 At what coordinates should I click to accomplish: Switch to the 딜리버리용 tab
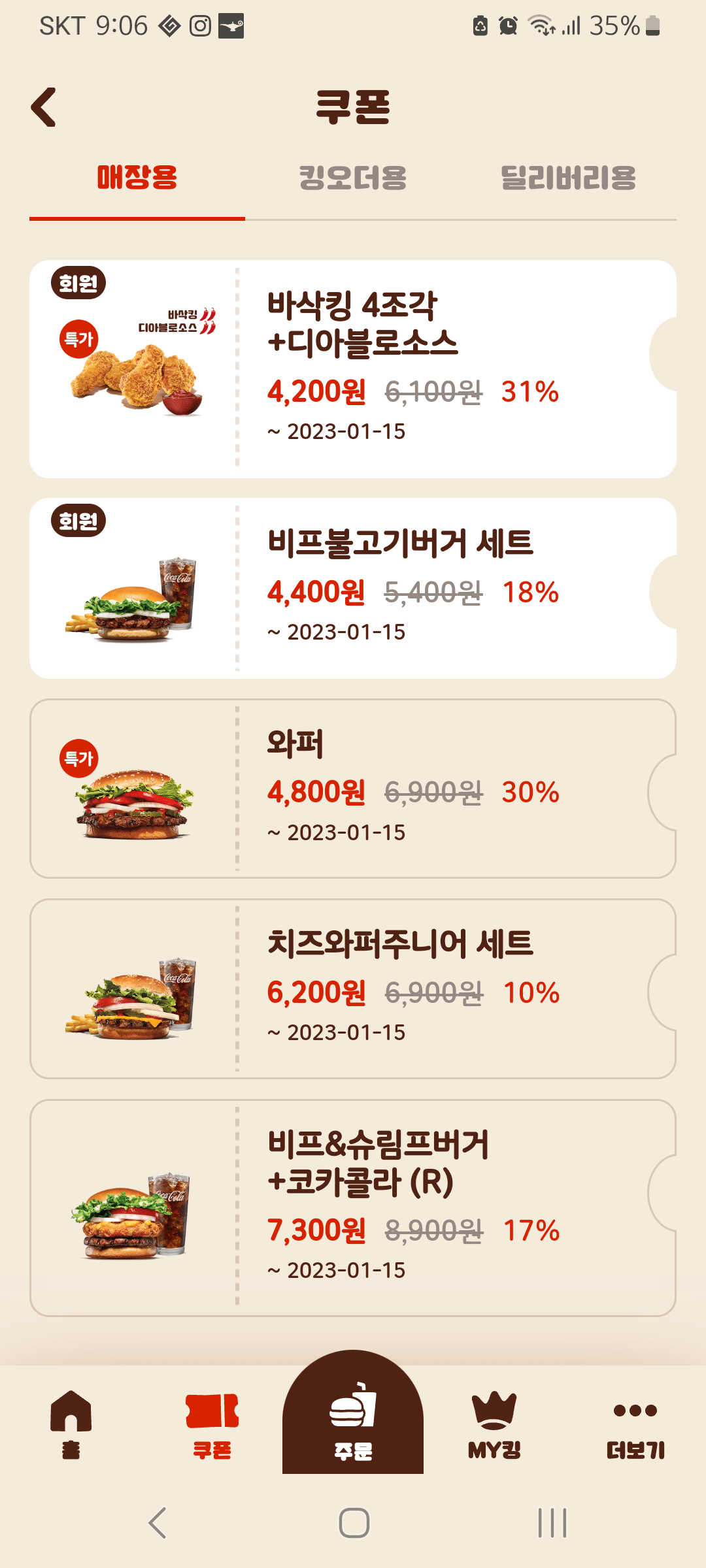pyautogui.click(x=568, y=178)
